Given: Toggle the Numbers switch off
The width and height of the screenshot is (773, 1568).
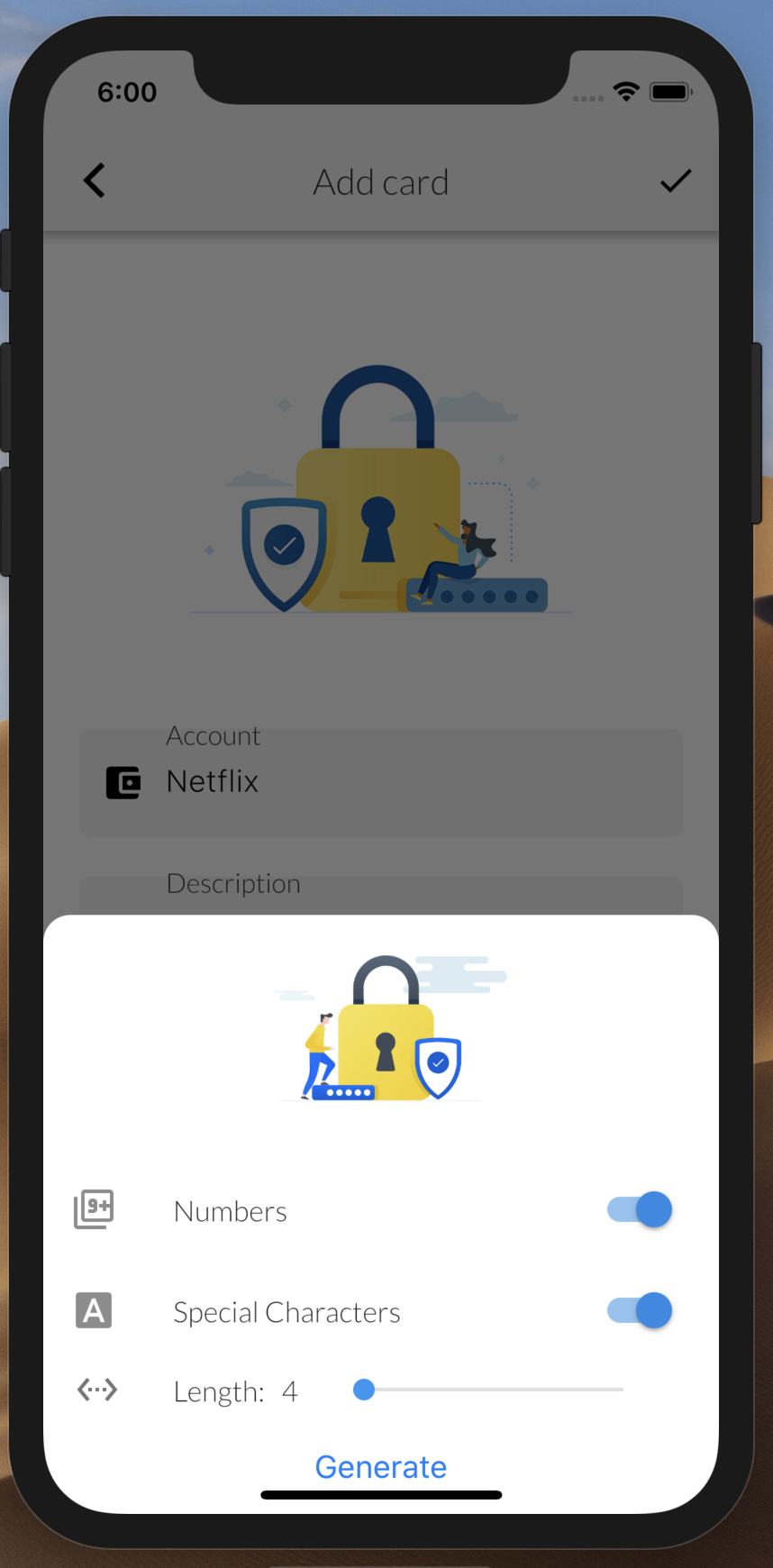Looking at the screenshot, I should (x=640, y=1209).
